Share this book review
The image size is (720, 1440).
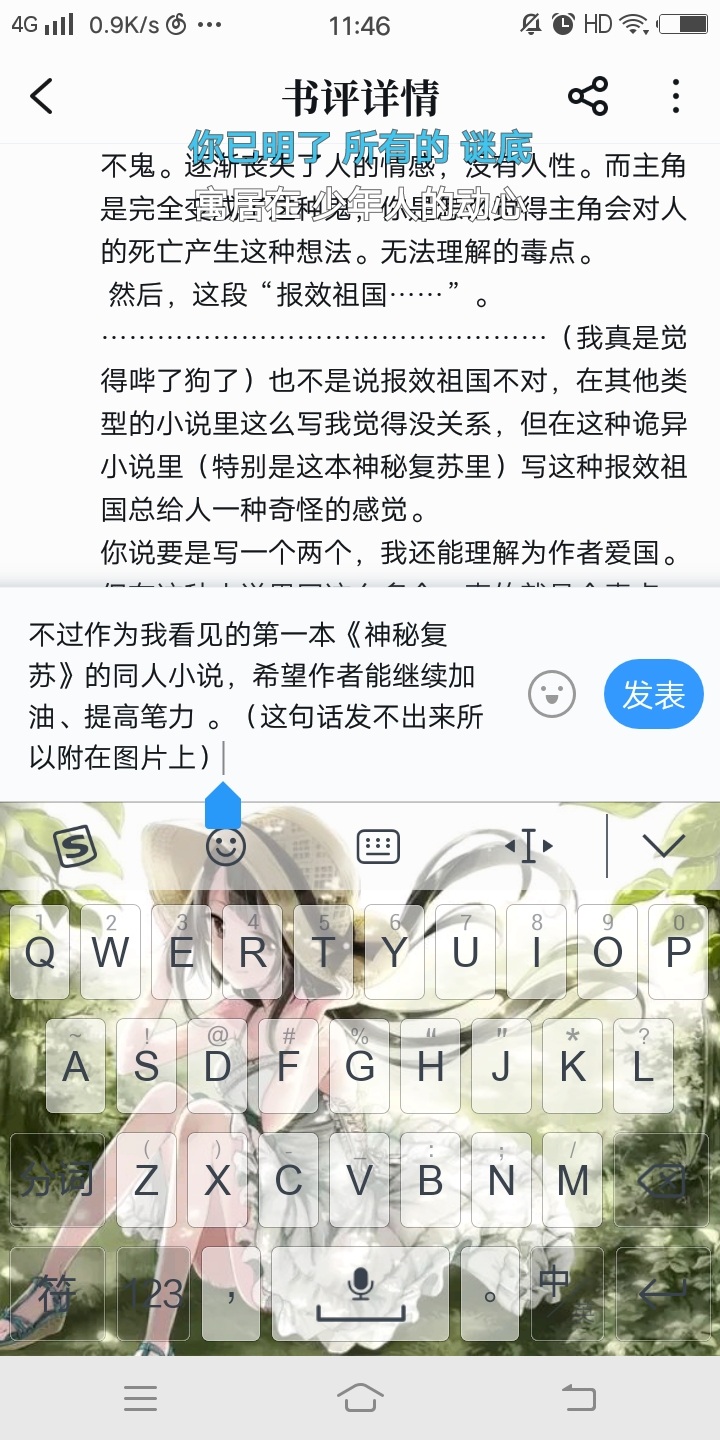pos(588,97)
